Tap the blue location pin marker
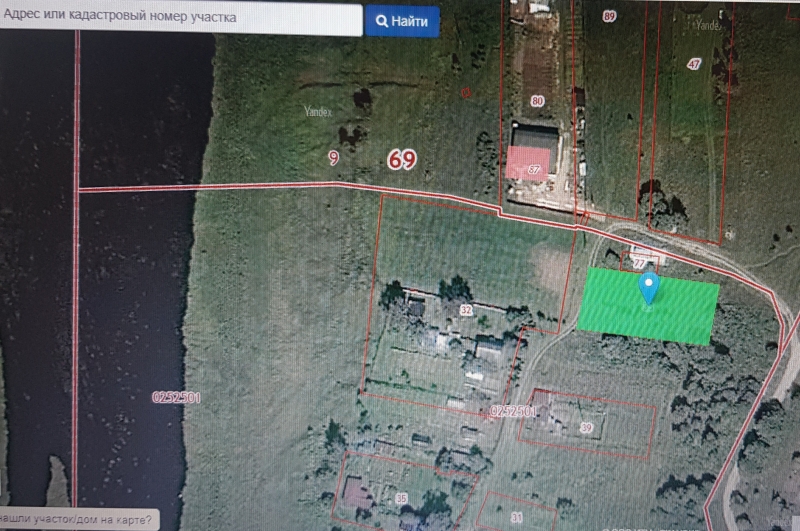Viewport: 800px width, 531px height. [x=649, y=287]
